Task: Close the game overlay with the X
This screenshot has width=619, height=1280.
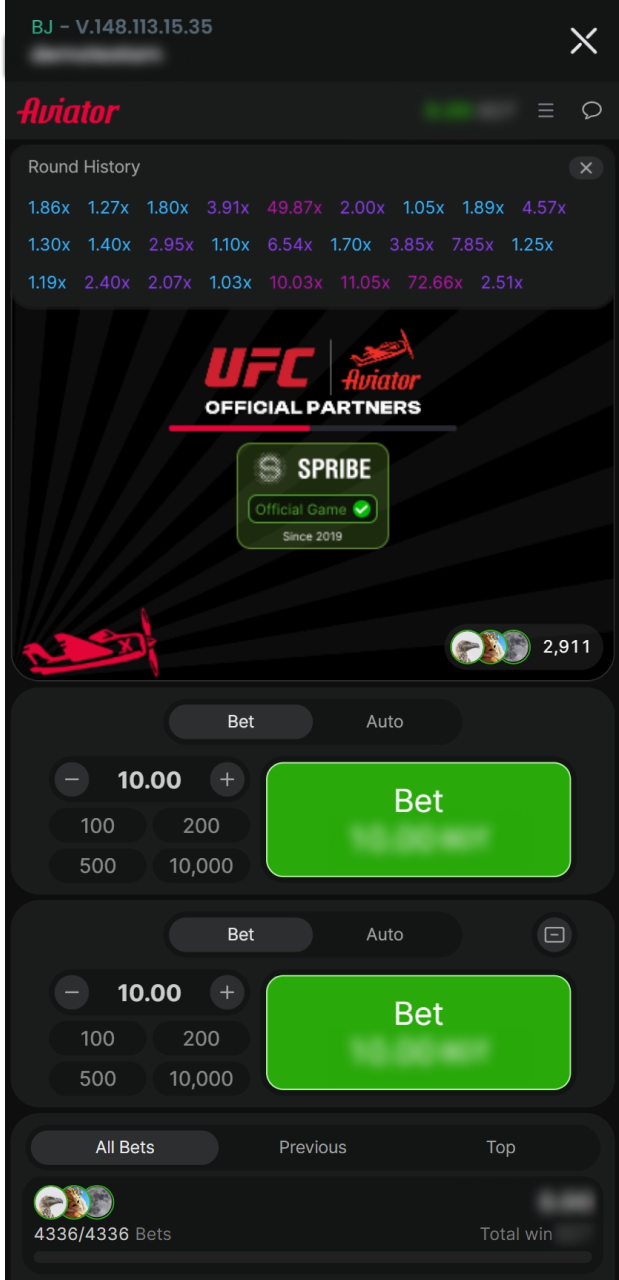Action: click(583, 41)
